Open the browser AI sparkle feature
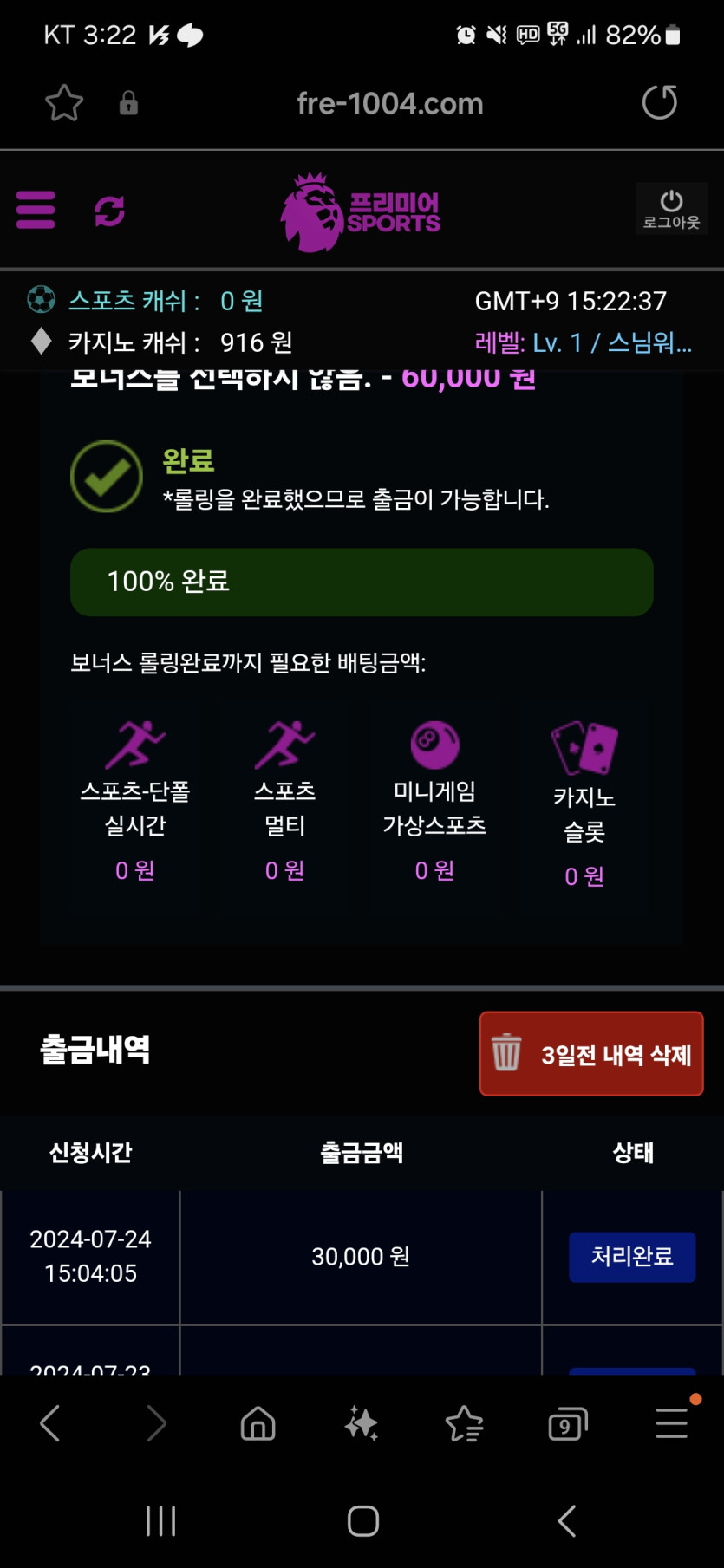Viewport: 724px width, 1568px height. [361, 1423]
